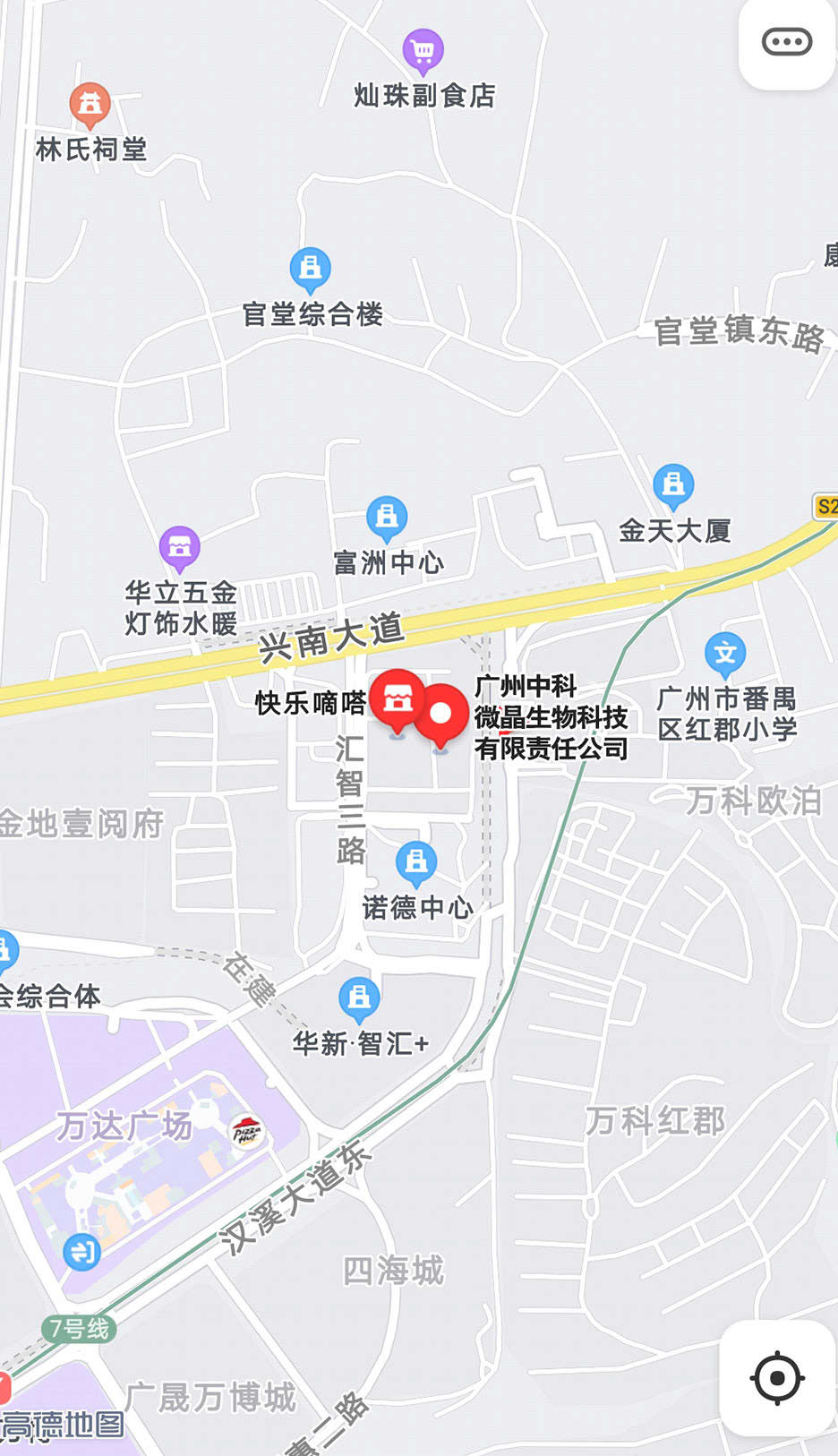Tap the 金天大厦 marker
The height and width of the screenshot is (1456, 838).
click(673, 485)
